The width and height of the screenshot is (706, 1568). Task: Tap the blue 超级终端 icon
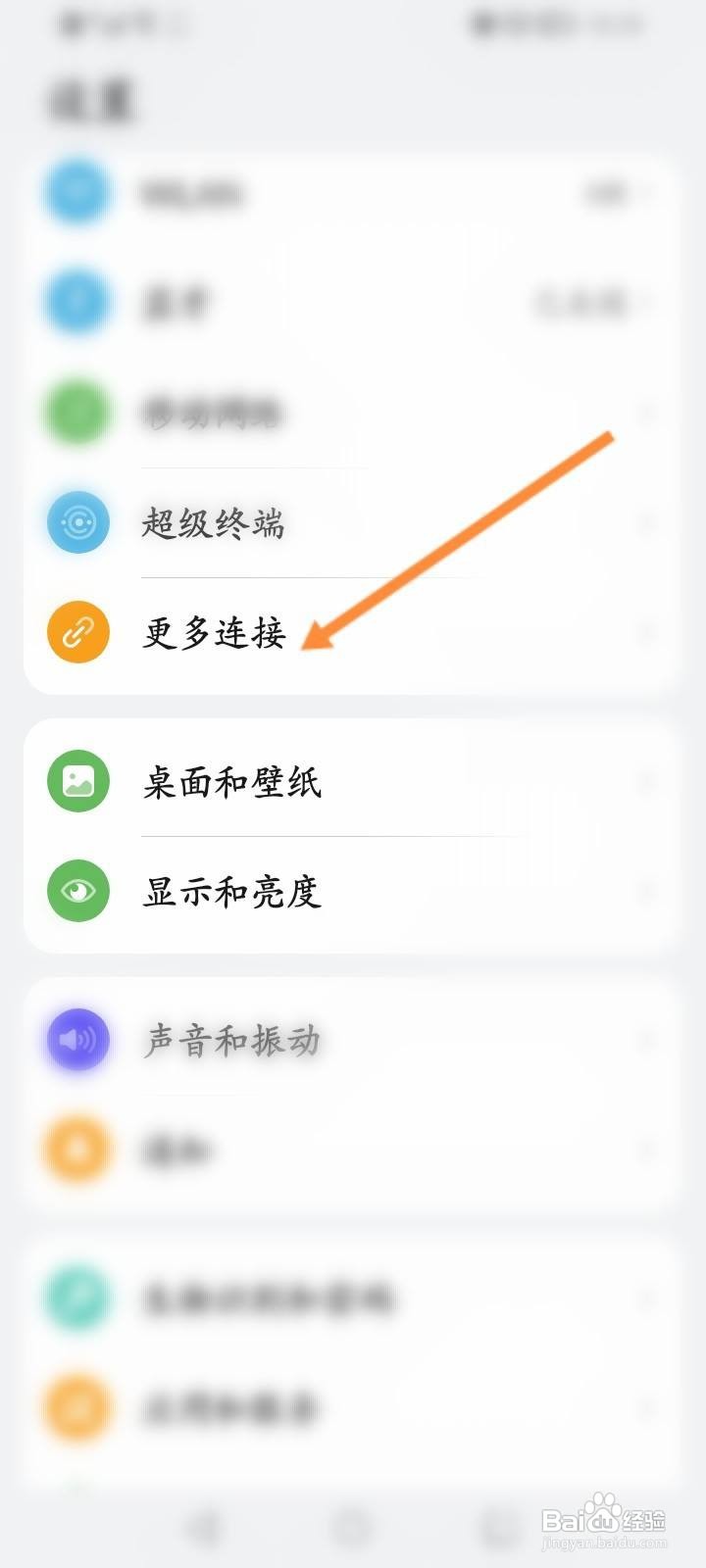point(77,522)
